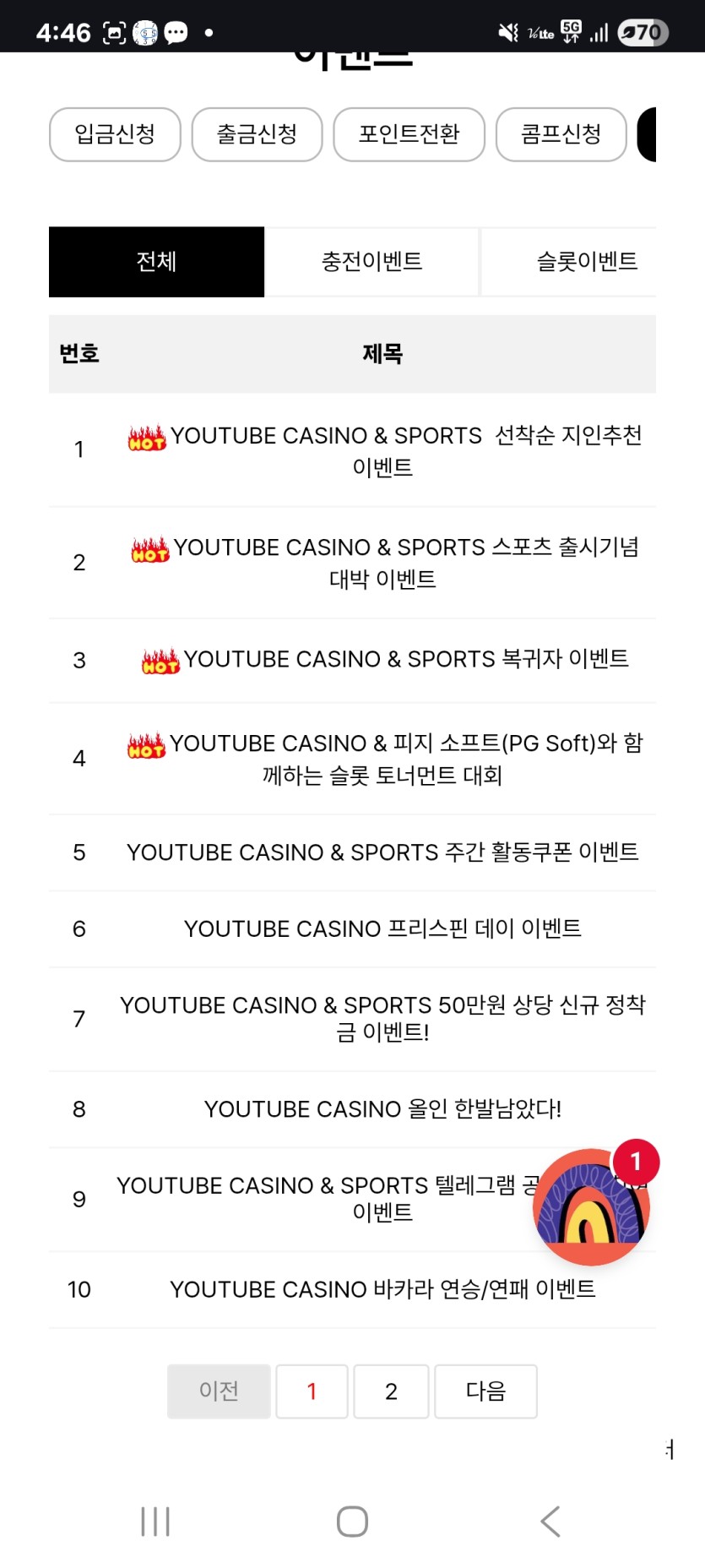Go to page 2 of the list

point(391,1391)
